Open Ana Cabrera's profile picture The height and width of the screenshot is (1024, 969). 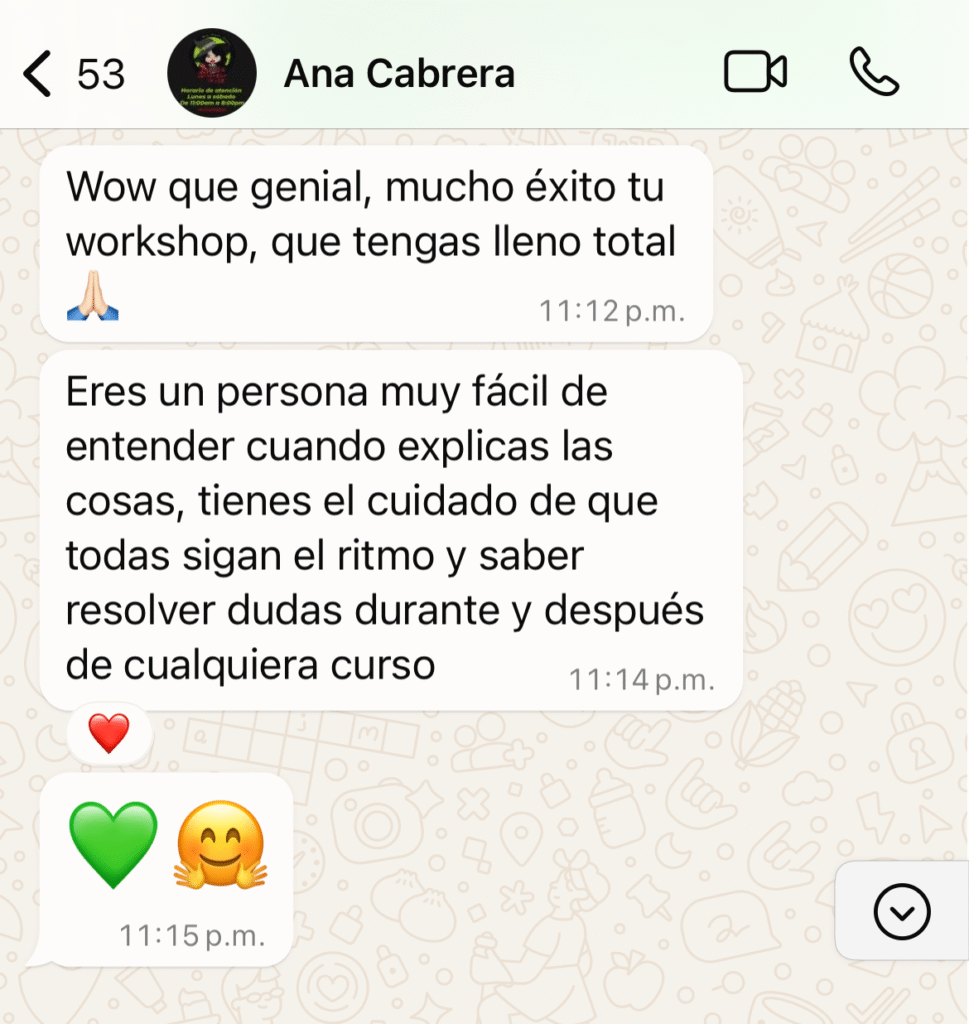tap(211, 73)
